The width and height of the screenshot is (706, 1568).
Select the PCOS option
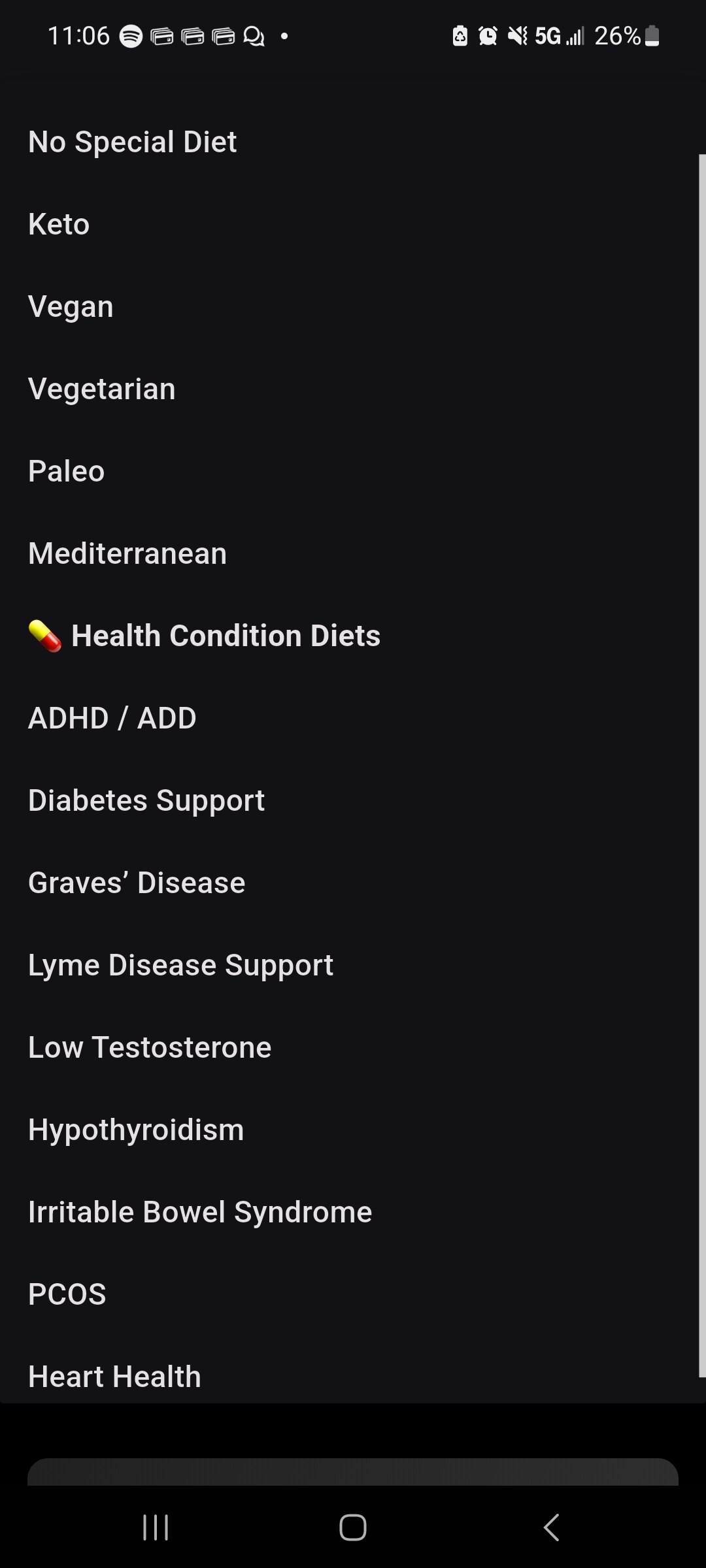[x=67, y=1294]
